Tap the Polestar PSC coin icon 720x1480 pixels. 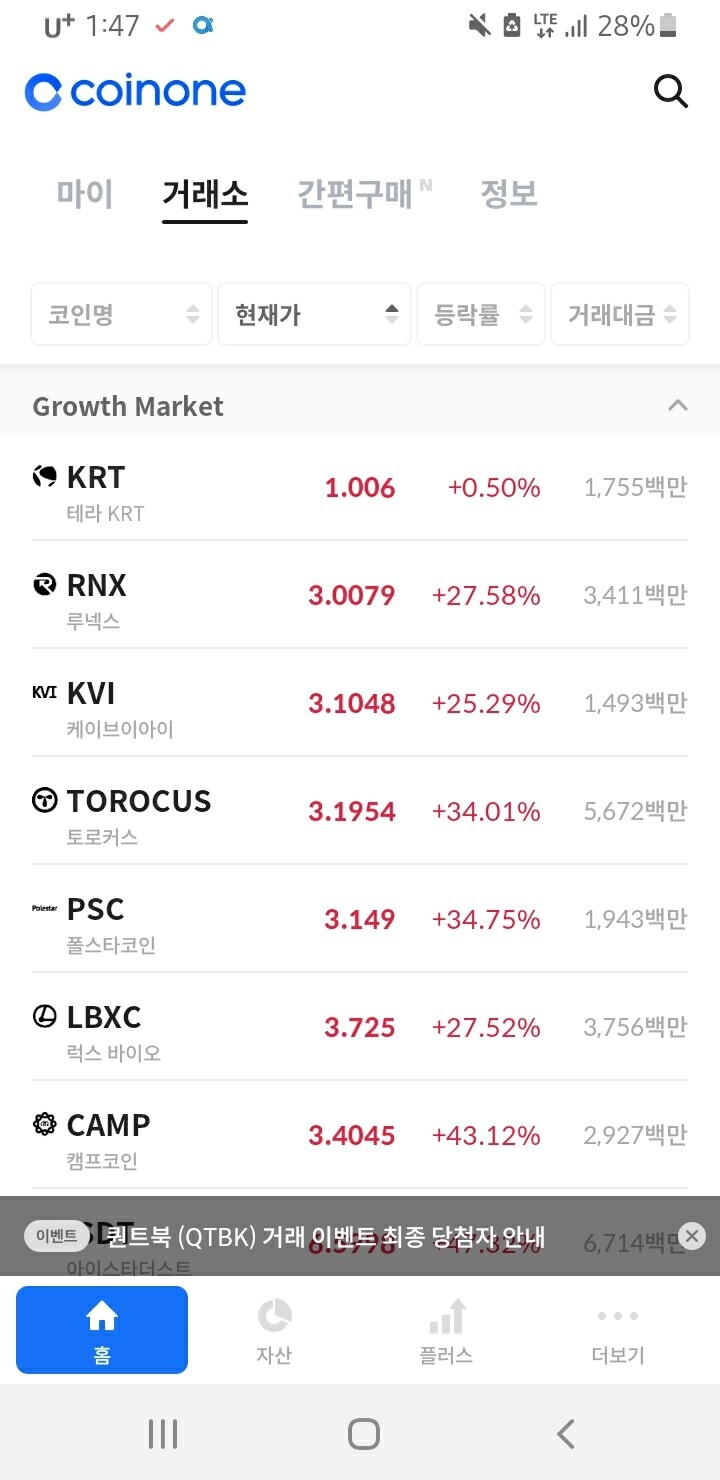click(x=44, y=908)
